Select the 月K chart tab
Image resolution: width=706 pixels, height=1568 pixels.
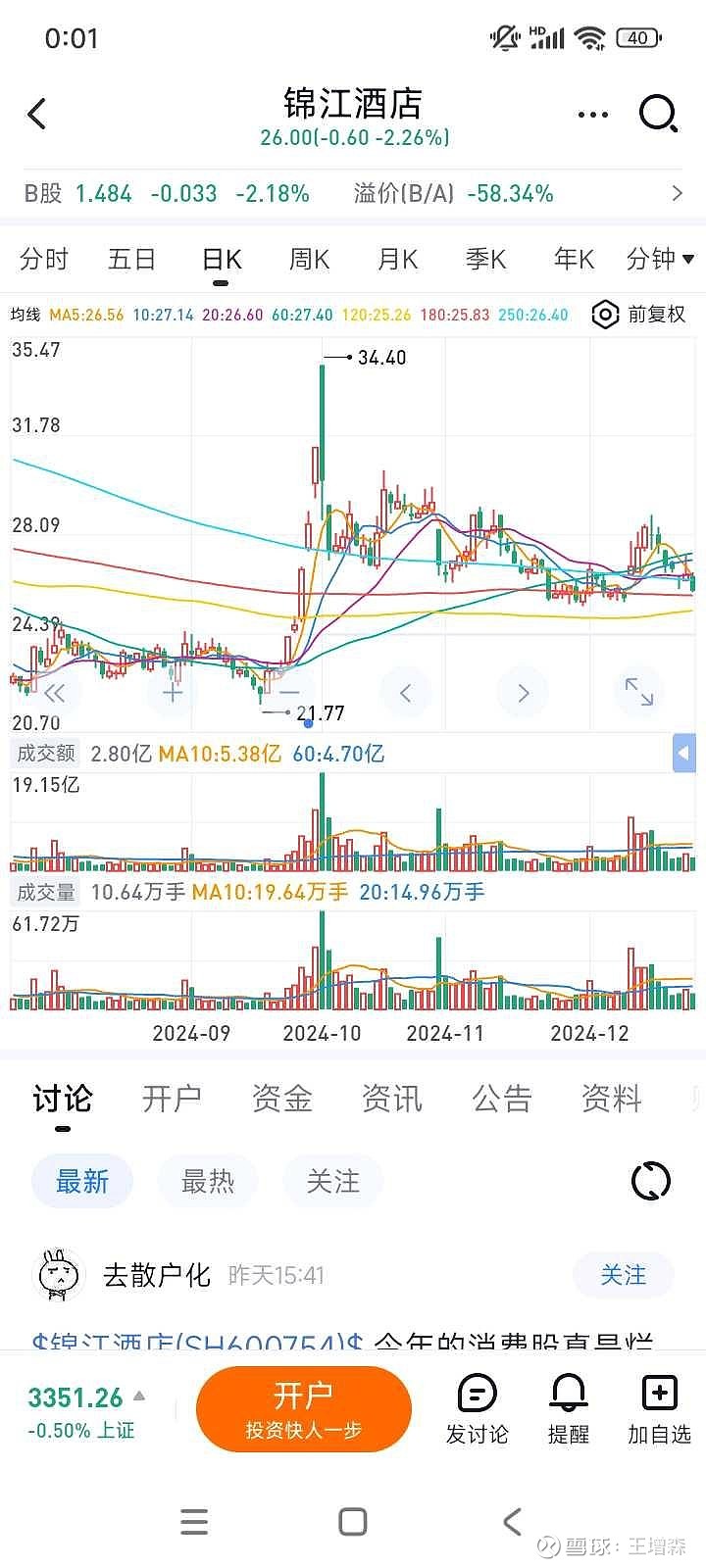pos(397,259)
